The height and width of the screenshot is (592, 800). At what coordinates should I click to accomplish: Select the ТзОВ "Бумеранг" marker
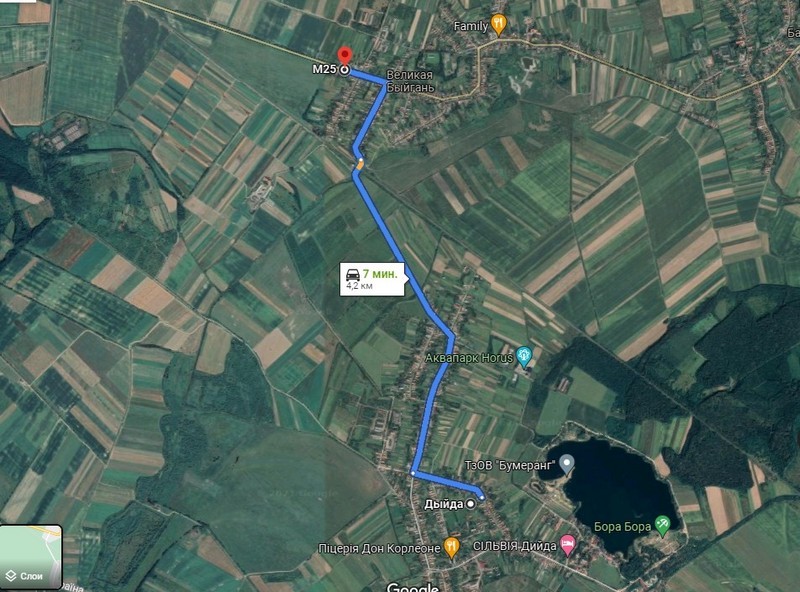566,463
